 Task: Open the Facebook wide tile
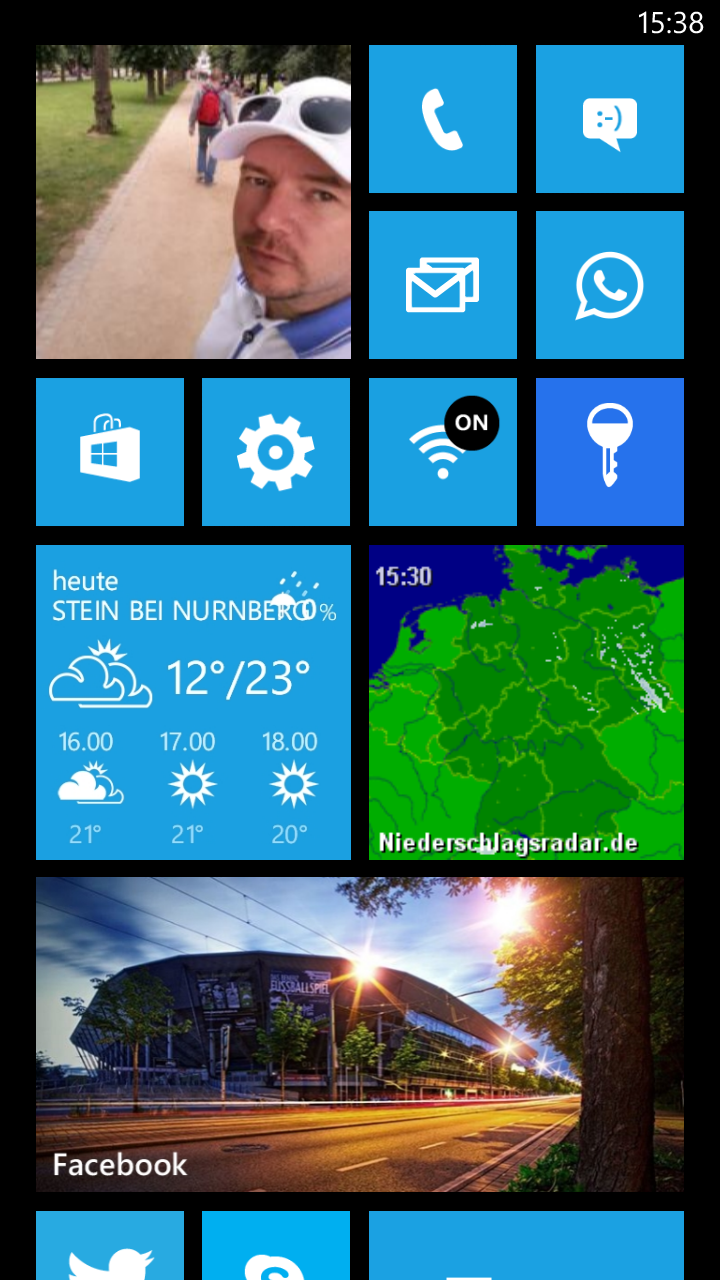coord(360,1035)
